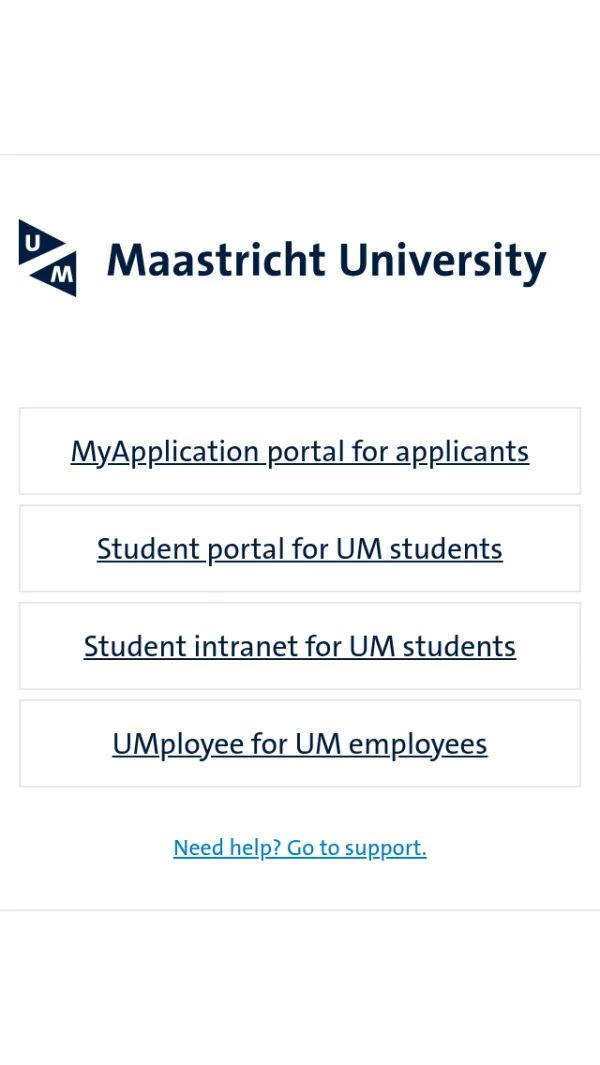Select UMployee for UM employees
Image resolution: width=600 pixels, height=1065 pixels.
click(x=299, y=744)
